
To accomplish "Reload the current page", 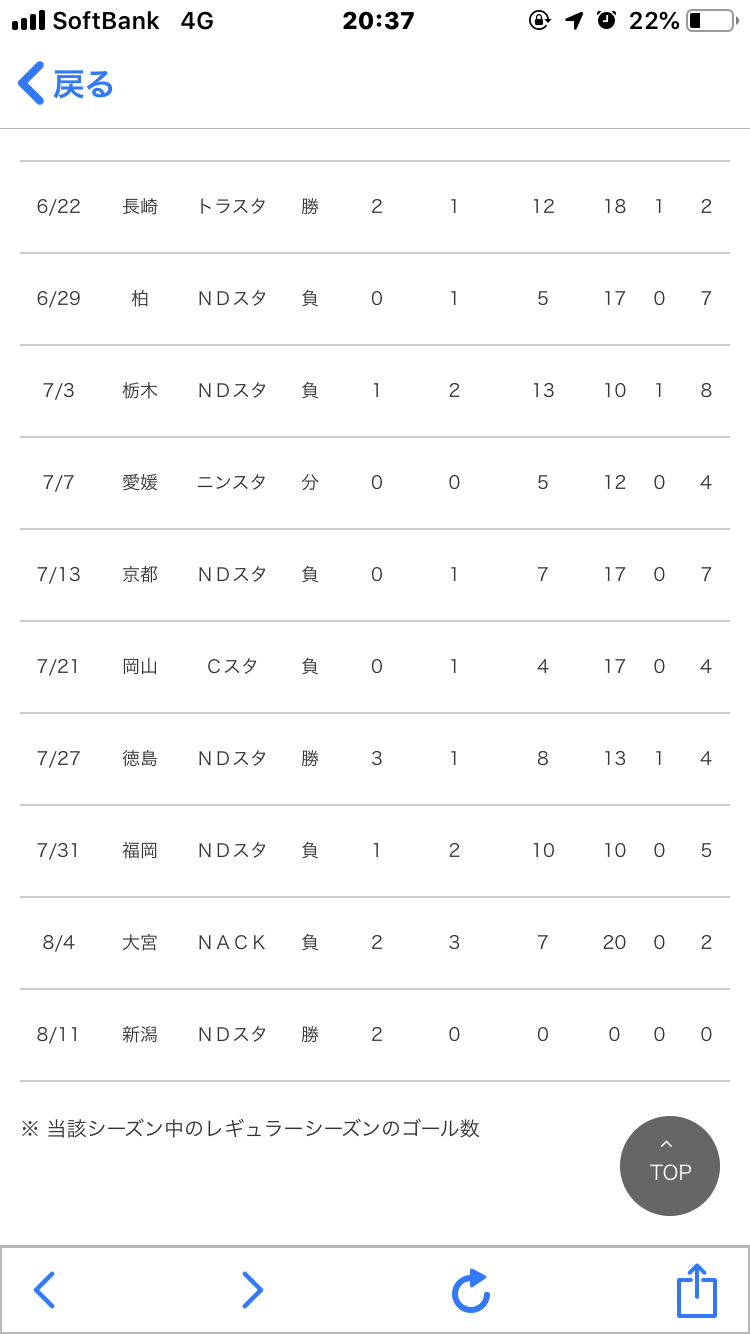I will (471, 1290).
